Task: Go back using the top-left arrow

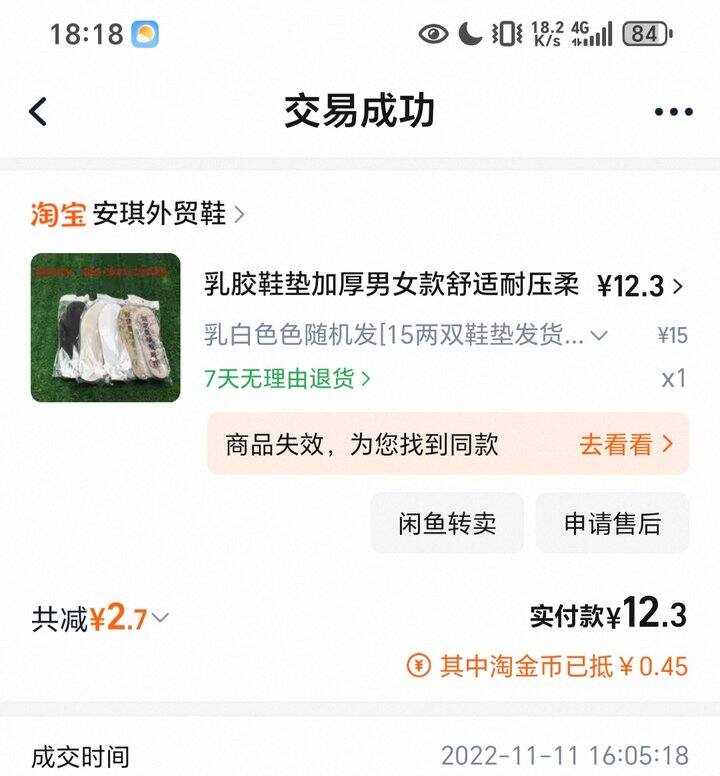Action: 38,111
